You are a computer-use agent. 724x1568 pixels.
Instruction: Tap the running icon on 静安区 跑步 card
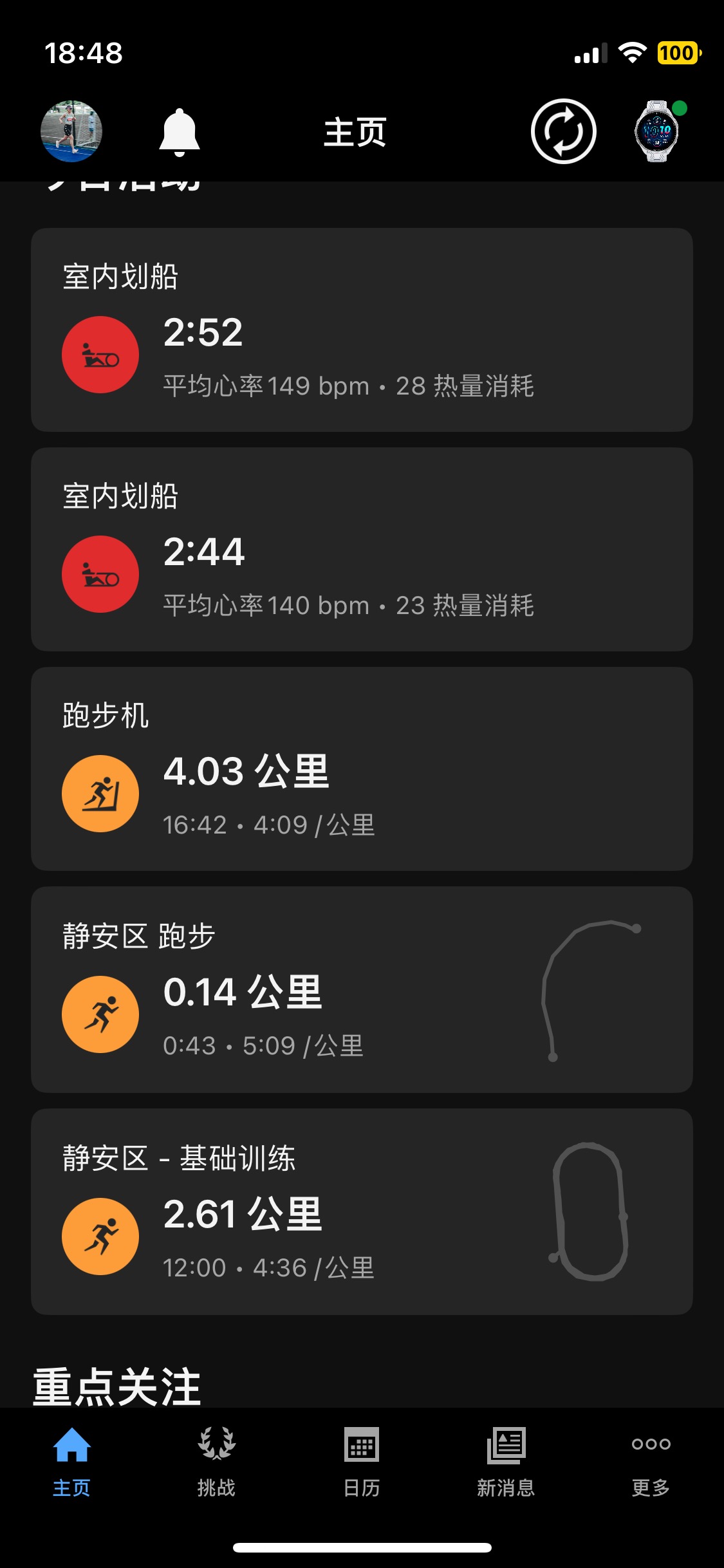(100, 1013)
